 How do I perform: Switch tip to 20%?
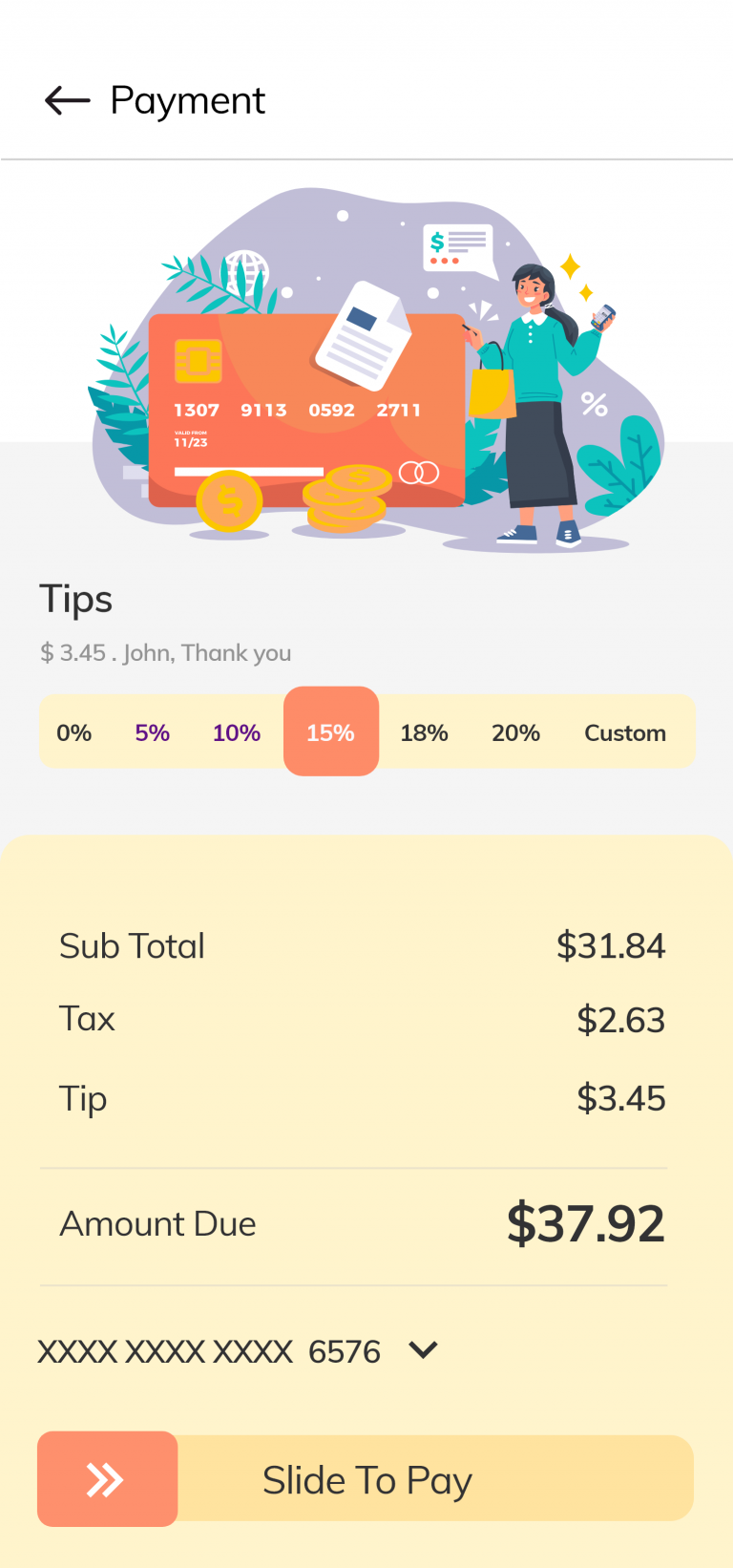(x=516, y=732)
